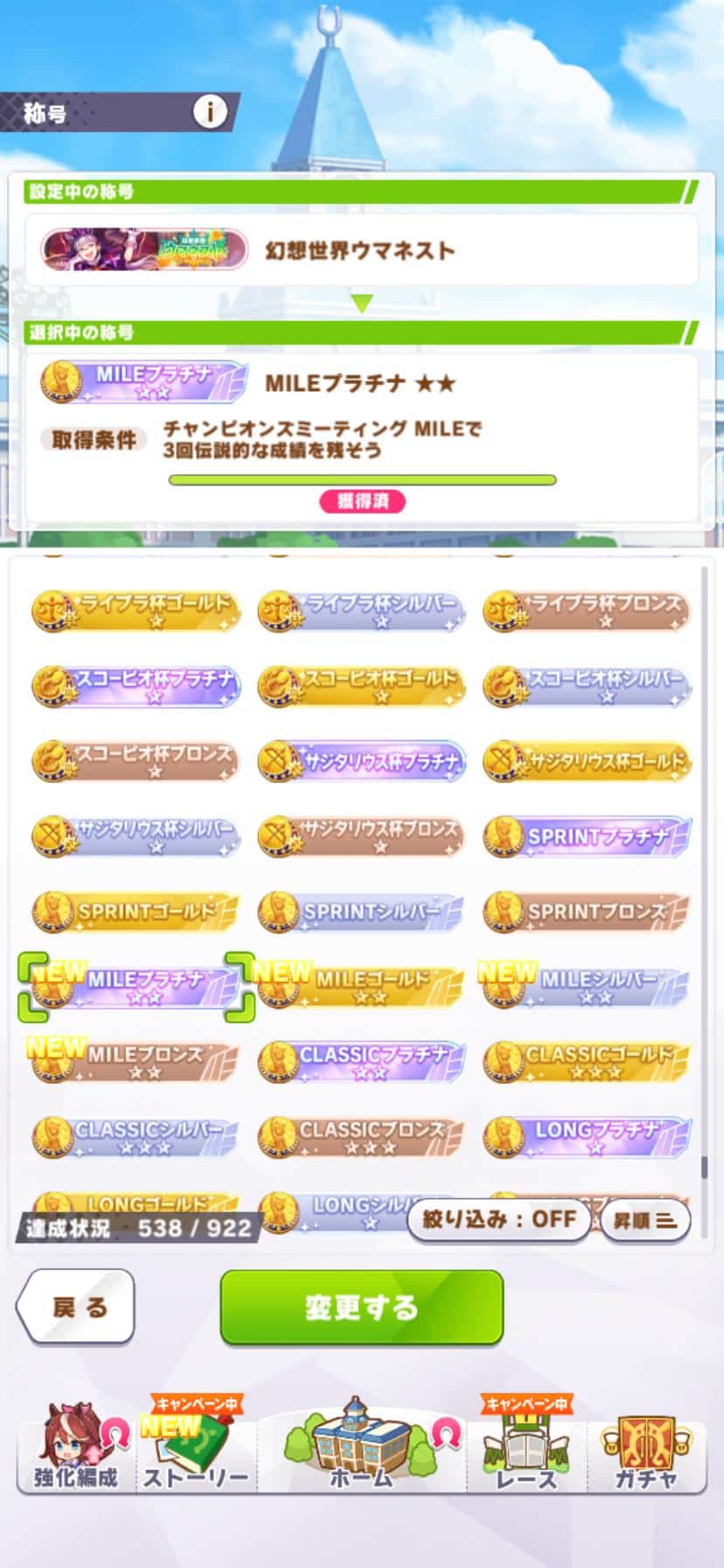Select the MILEシルバー title badge
The height and width of the screenshot is (1568, 724).
[x=587, y=987]
